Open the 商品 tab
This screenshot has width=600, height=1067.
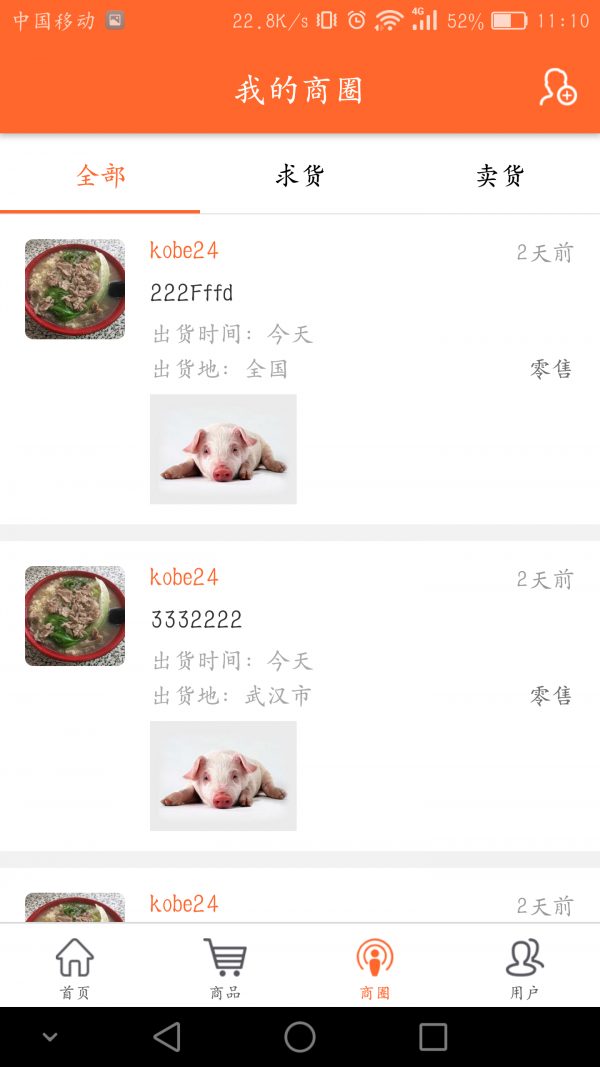coord(225,966)
